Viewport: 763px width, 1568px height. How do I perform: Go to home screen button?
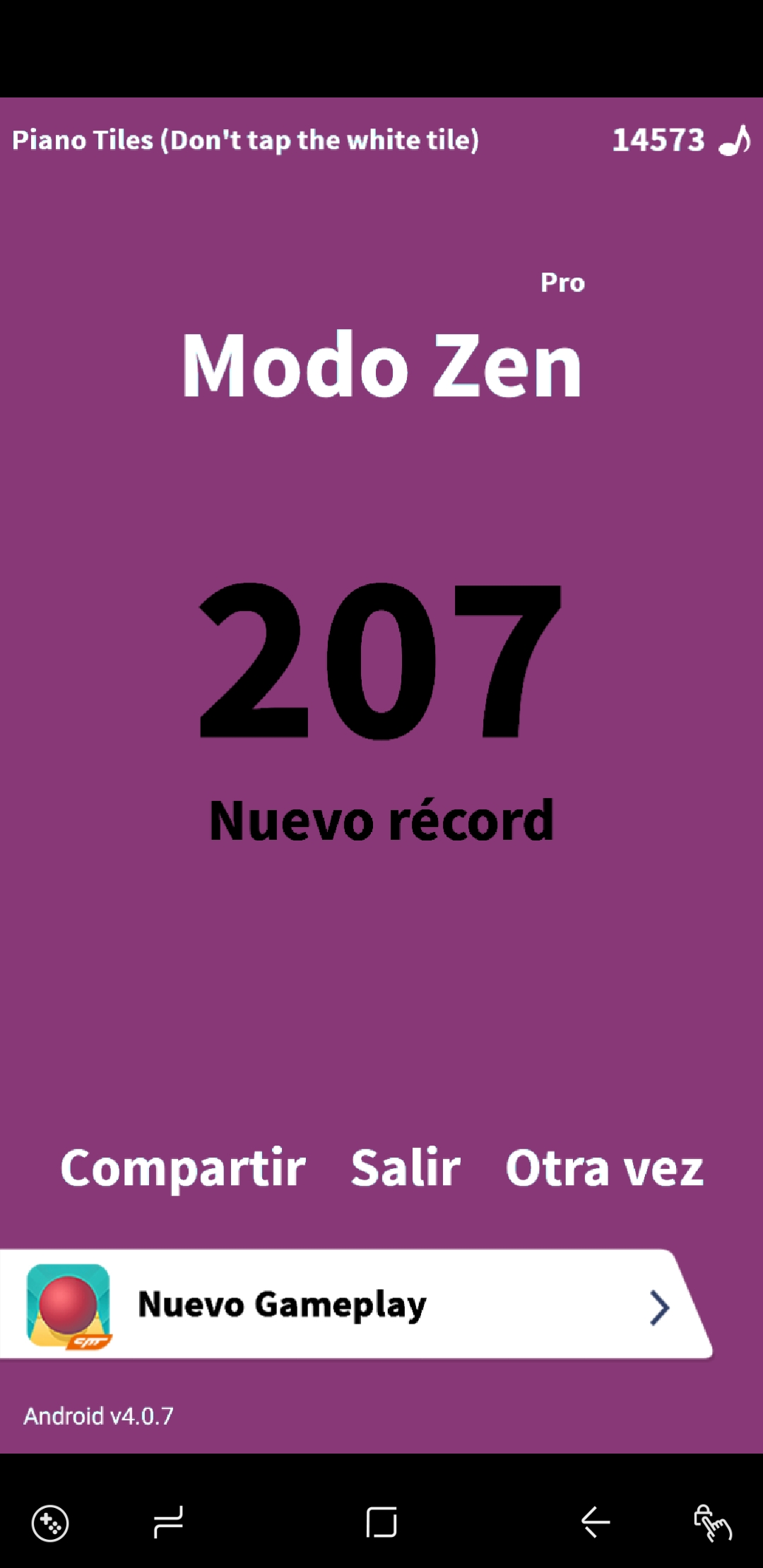click(x=381, y=1521)
